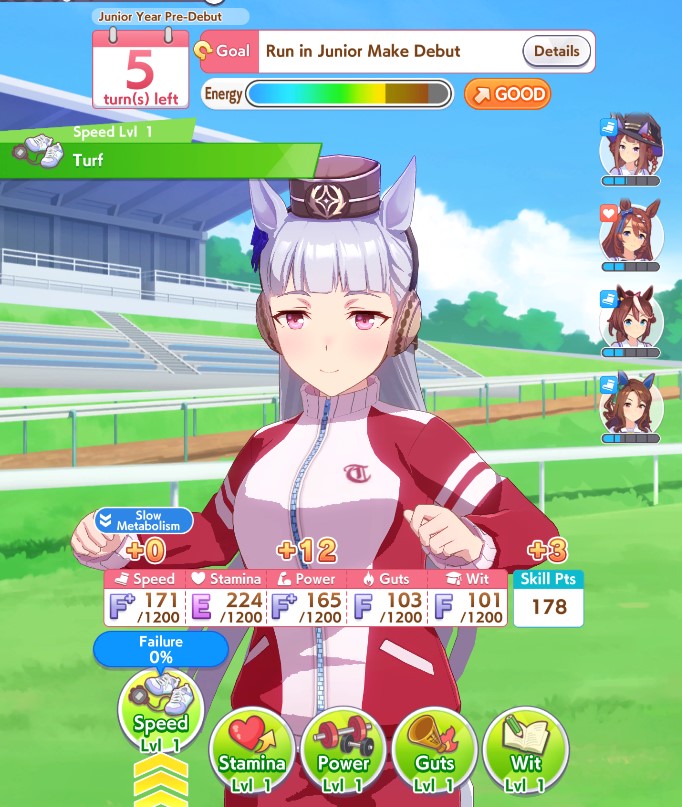
Task: Select Power training
Action: tap(343, 752)
